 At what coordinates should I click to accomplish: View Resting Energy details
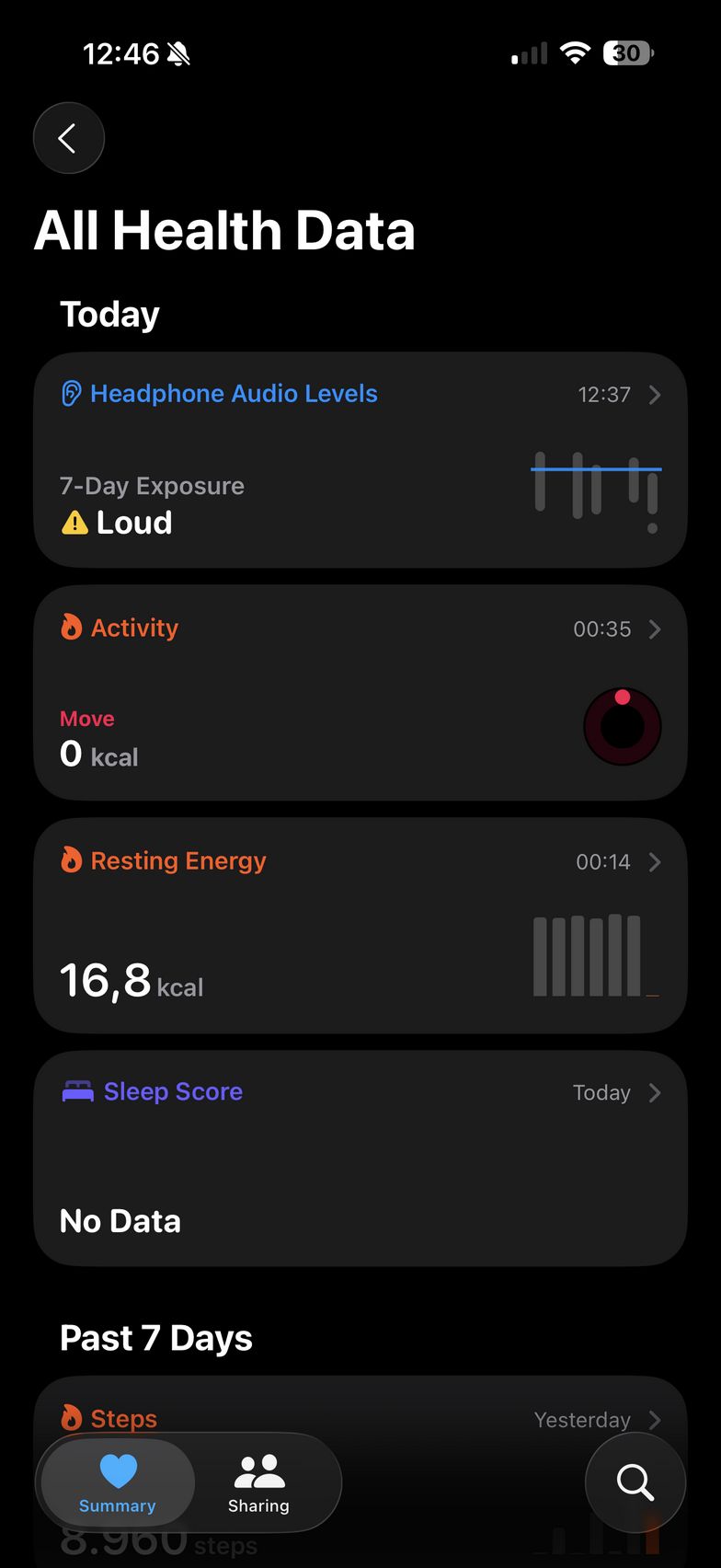pos(360,925)
